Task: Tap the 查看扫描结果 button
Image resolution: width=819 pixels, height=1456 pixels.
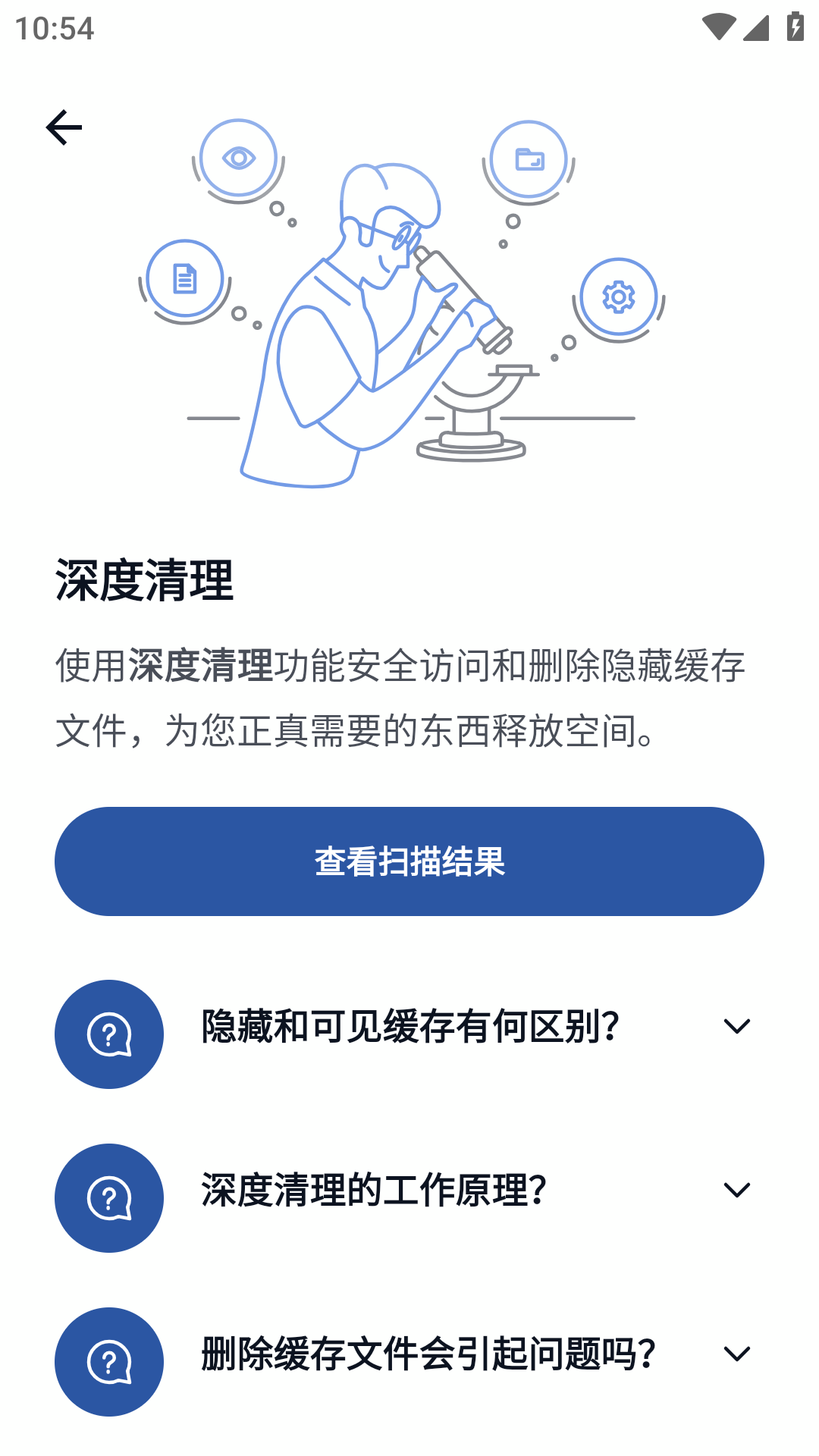Action: coord(409,861)
